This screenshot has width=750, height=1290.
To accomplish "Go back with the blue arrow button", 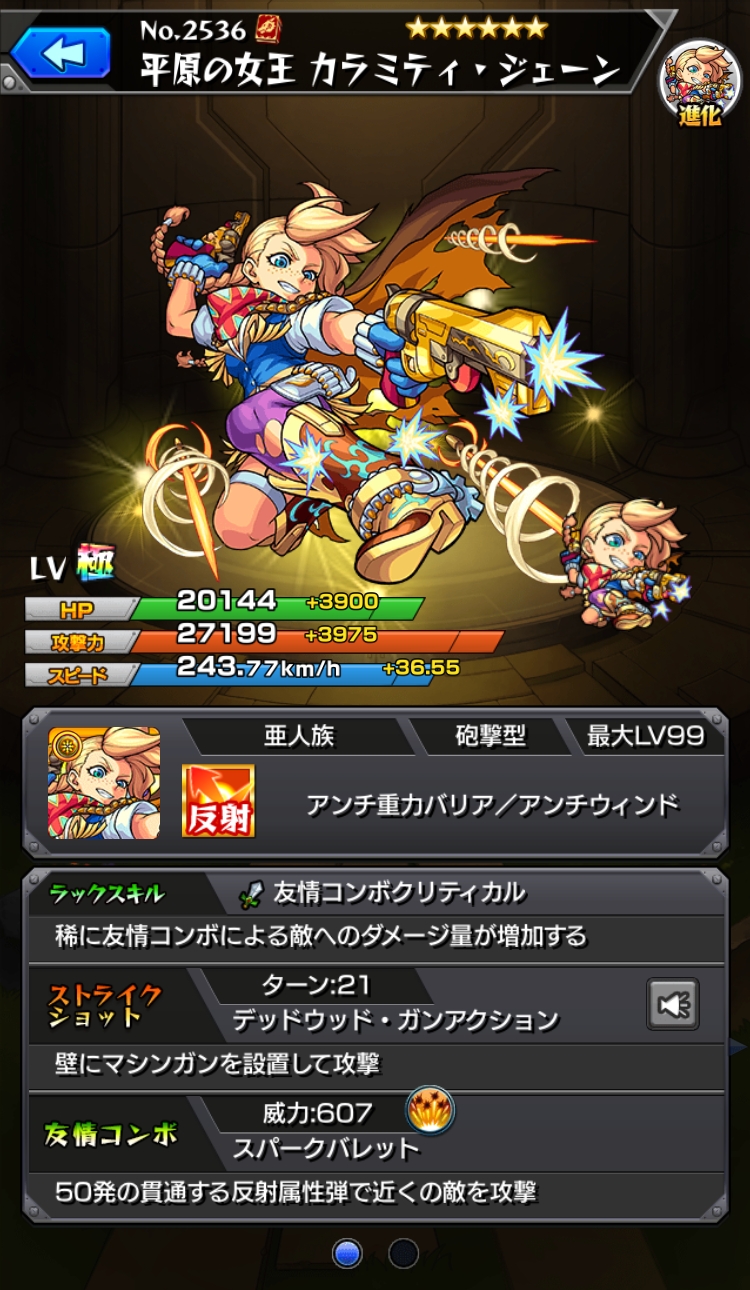I will (x=60, y=52).
